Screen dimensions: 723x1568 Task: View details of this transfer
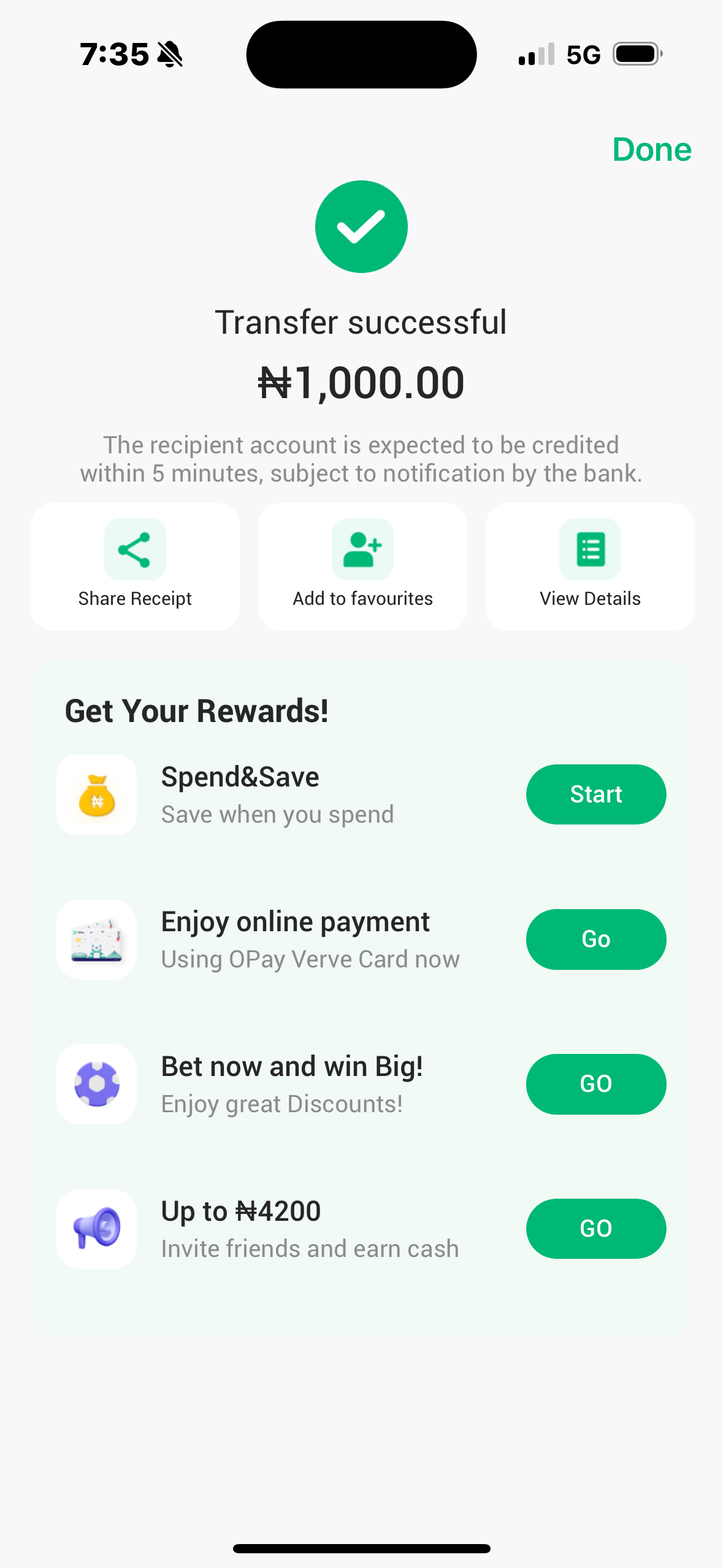[x=590, y=566]
